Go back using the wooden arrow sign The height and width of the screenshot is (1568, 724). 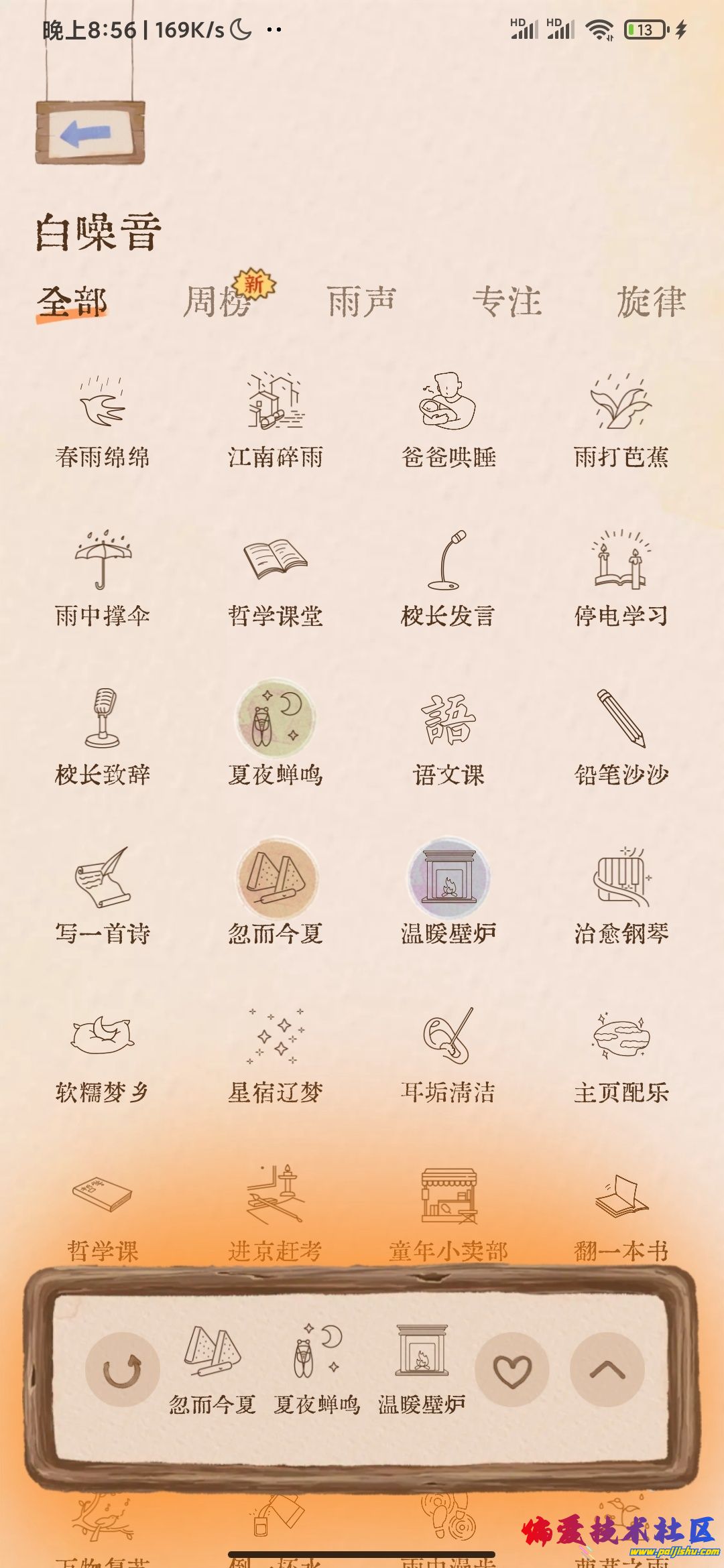90,133
